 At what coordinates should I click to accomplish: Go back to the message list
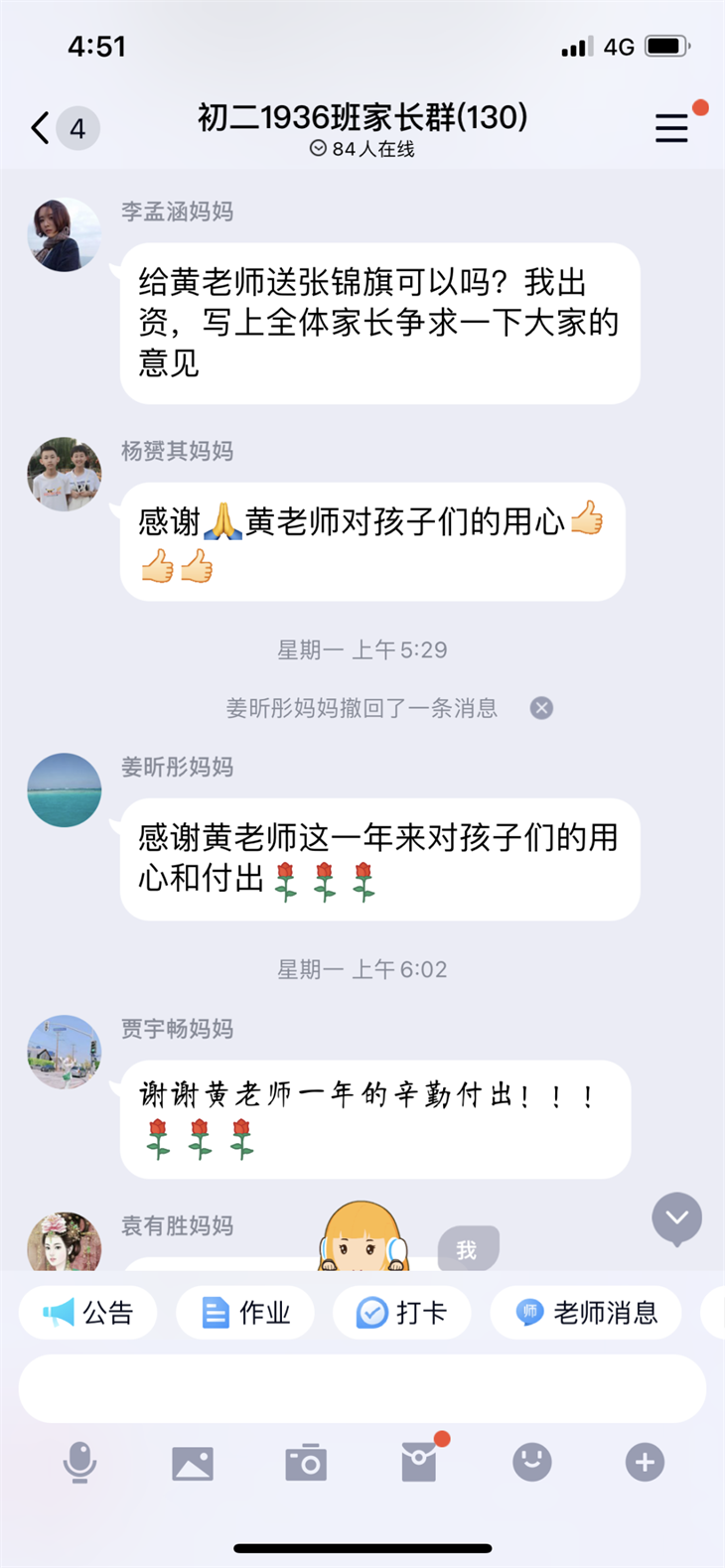click(40, 128)
